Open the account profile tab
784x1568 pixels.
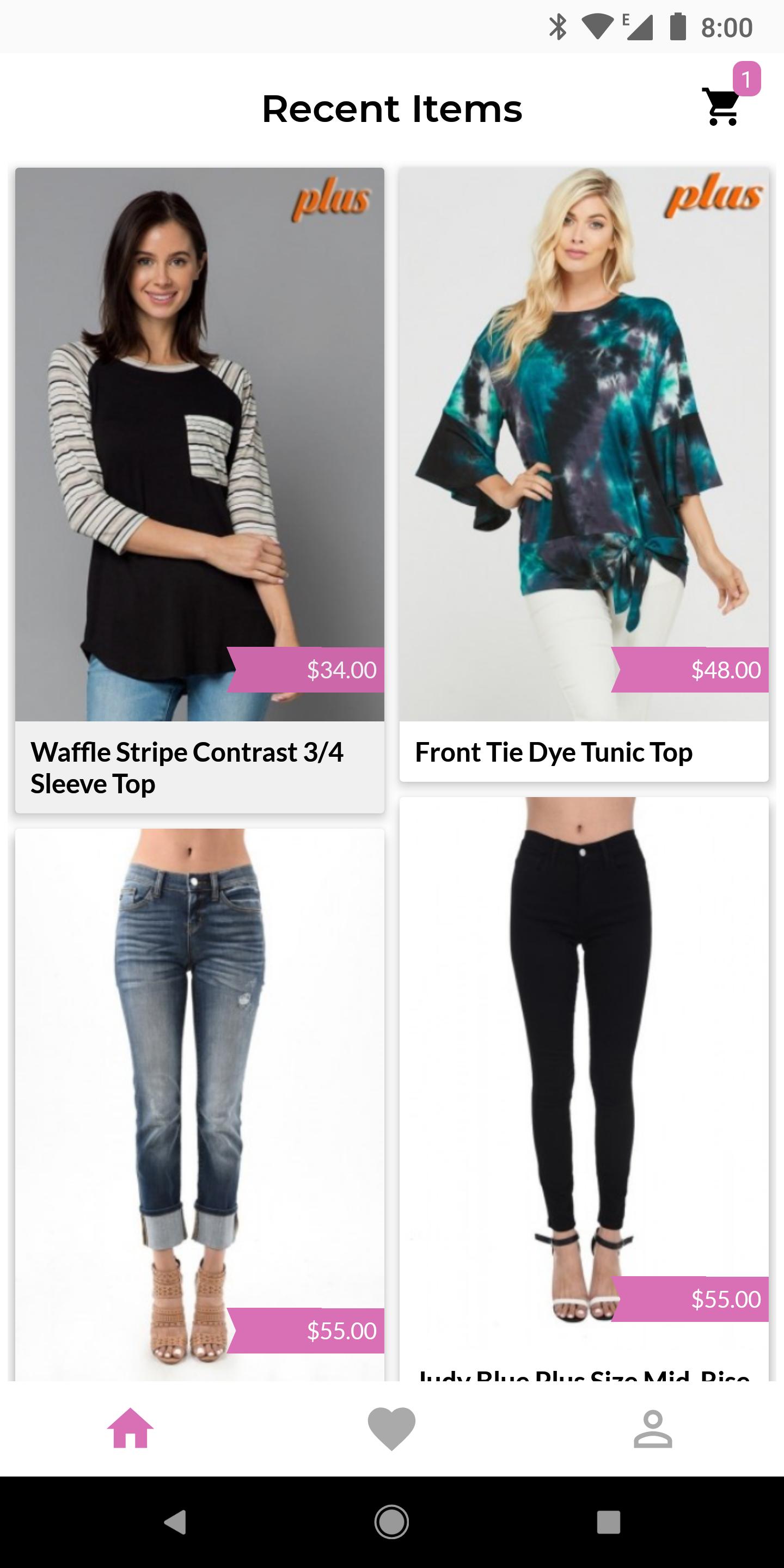coord(653,1428)
